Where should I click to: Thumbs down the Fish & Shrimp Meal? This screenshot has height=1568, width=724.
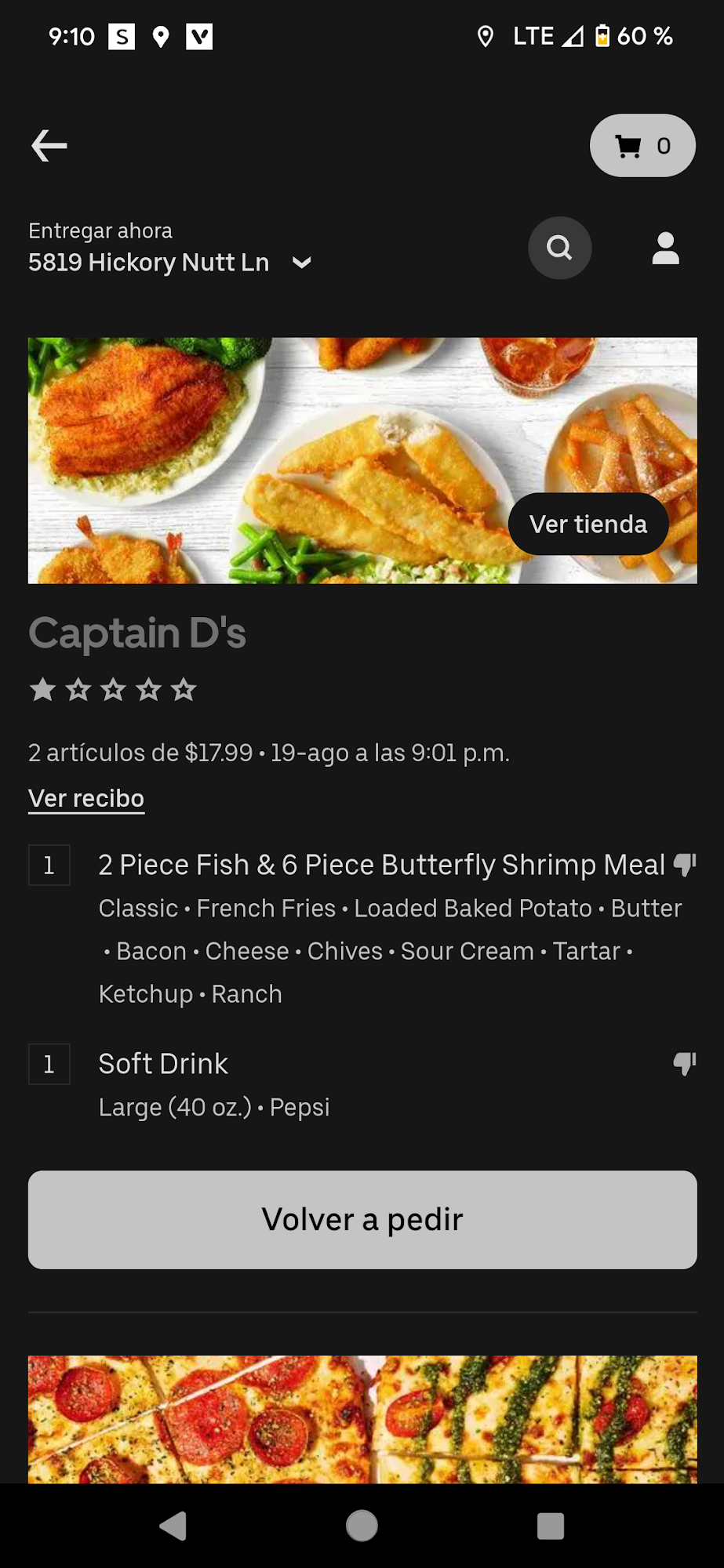tap(684, 865)
